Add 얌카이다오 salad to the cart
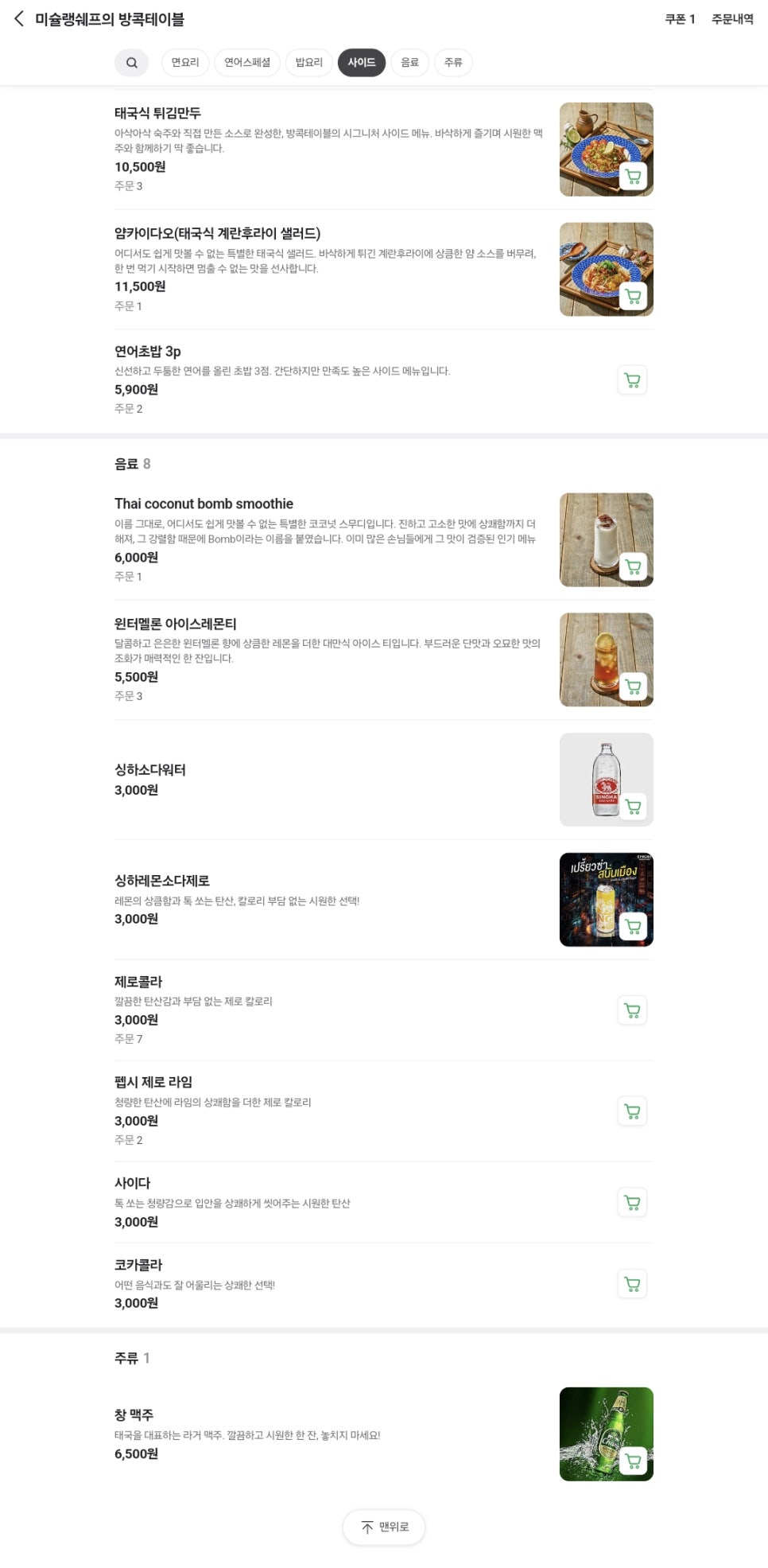Viewport: 768px width, 1568px height. pyautogui.click(x=633, y=297)
